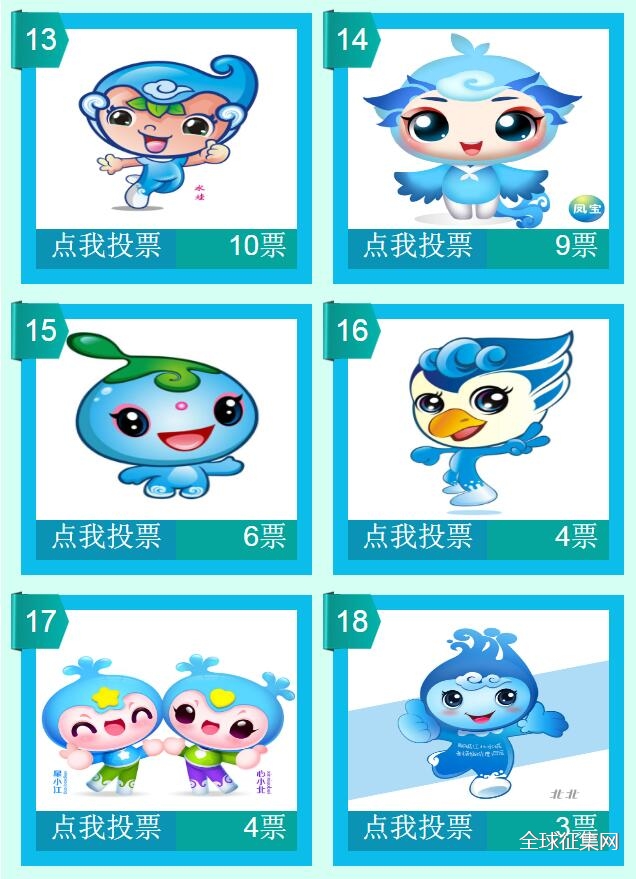Viewport: 636px width, 879px height.
Task: Vote for mascot entry number 16
Action: tap(417, 537)
